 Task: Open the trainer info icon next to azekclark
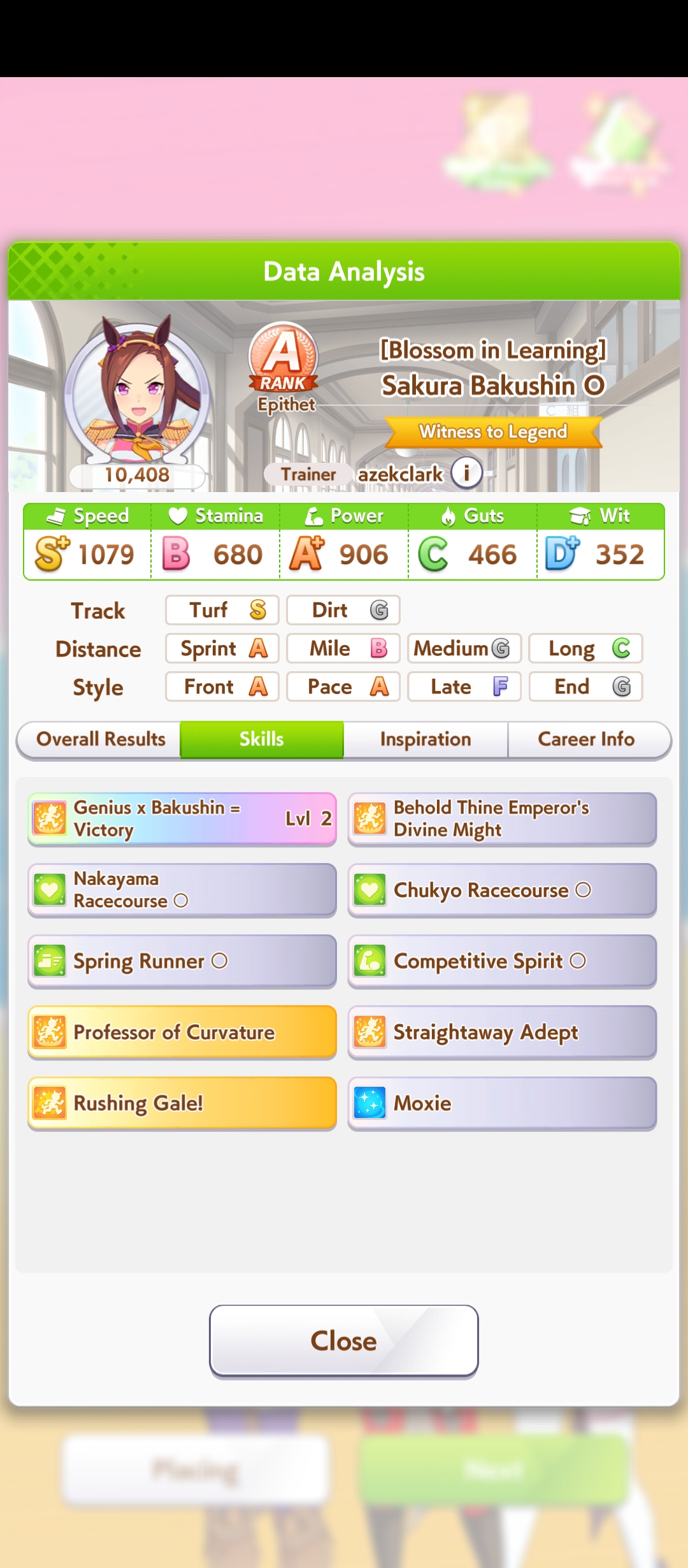point(466,473)
